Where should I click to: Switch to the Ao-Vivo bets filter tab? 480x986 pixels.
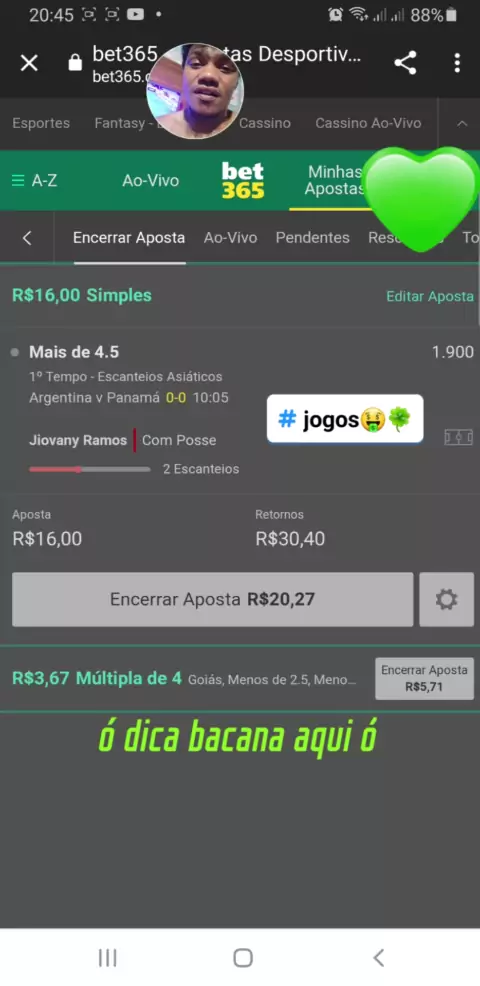coord(230,238)
